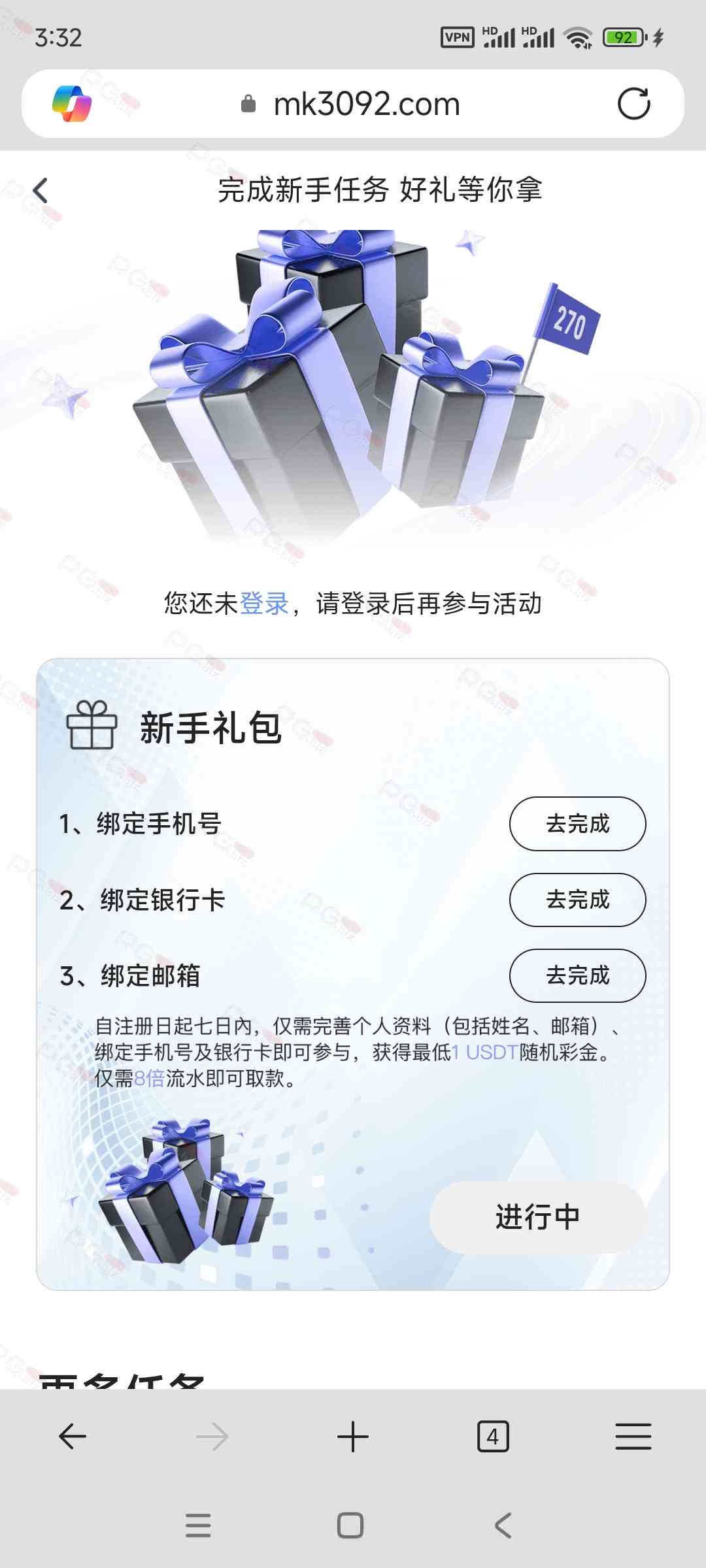Viewport: 706px width, 1568px height.
Task: Tap 去完成 for 绑定邮箱
Action: 577,975
